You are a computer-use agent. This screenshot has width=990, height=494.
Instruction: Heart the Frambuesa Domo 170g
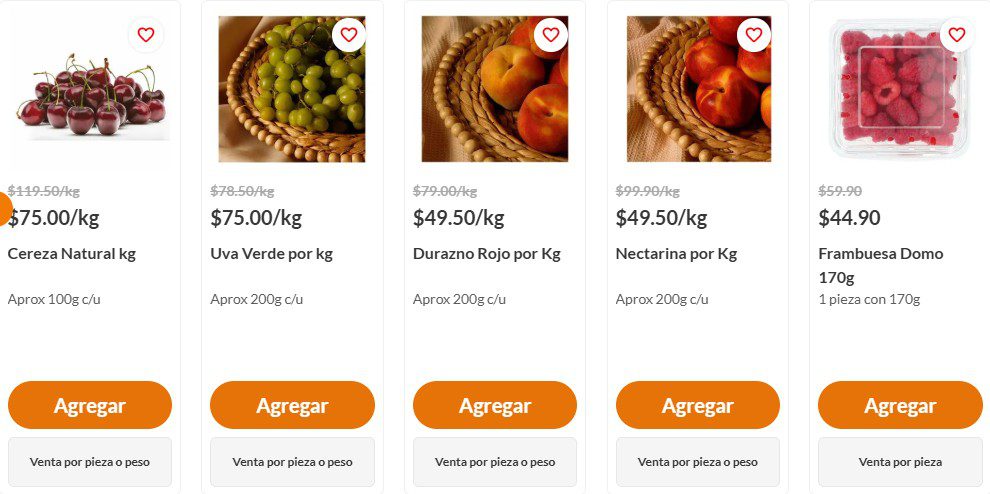coord(957,35)
